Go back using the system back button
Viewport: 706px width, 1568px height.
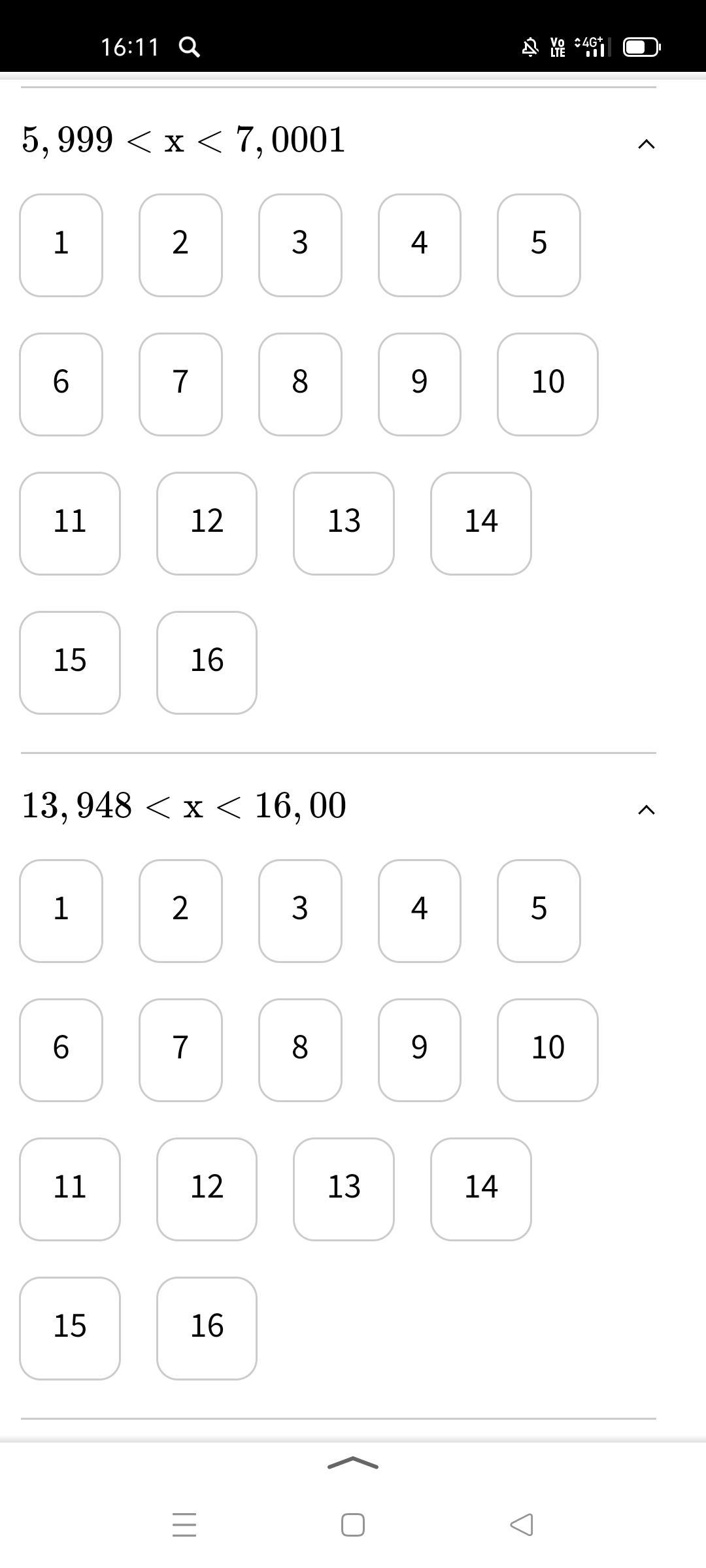click(x=521, y=1525)
